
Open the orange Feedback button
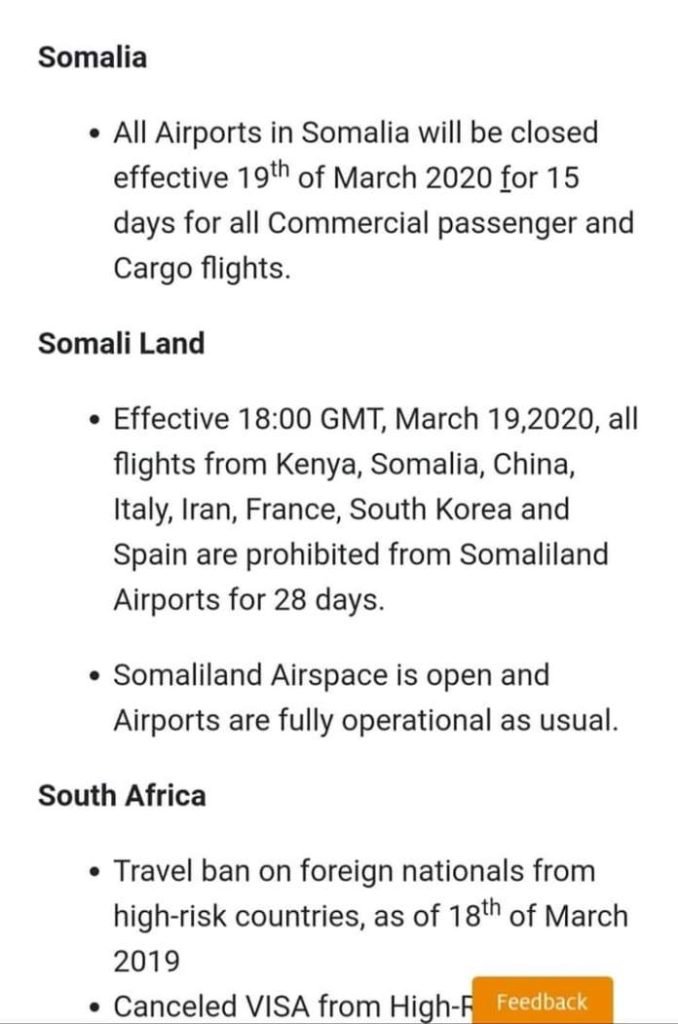click(x=541, y=1001)
